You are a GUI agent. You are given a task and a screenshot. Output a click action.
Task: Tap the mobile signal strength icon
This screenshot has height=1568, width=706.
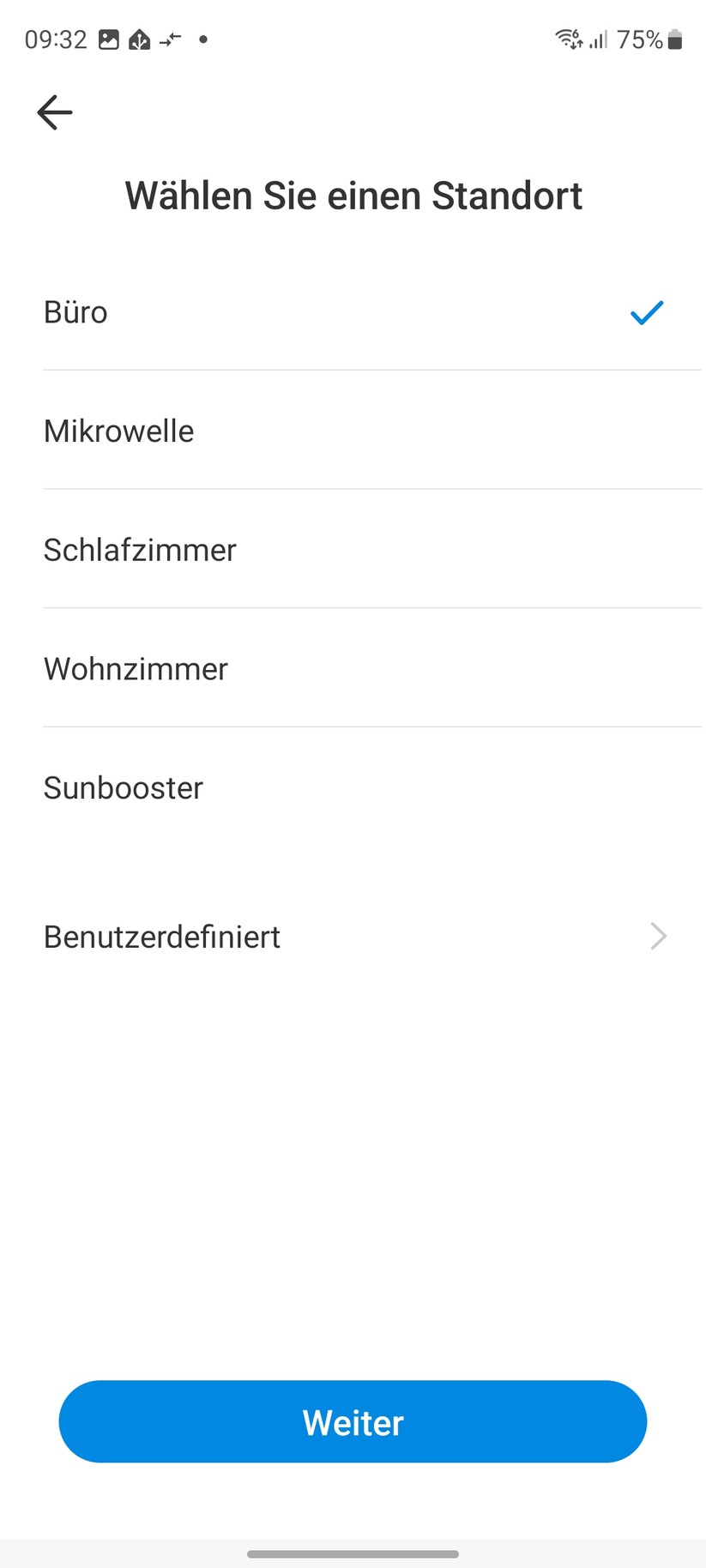point(597,39)
